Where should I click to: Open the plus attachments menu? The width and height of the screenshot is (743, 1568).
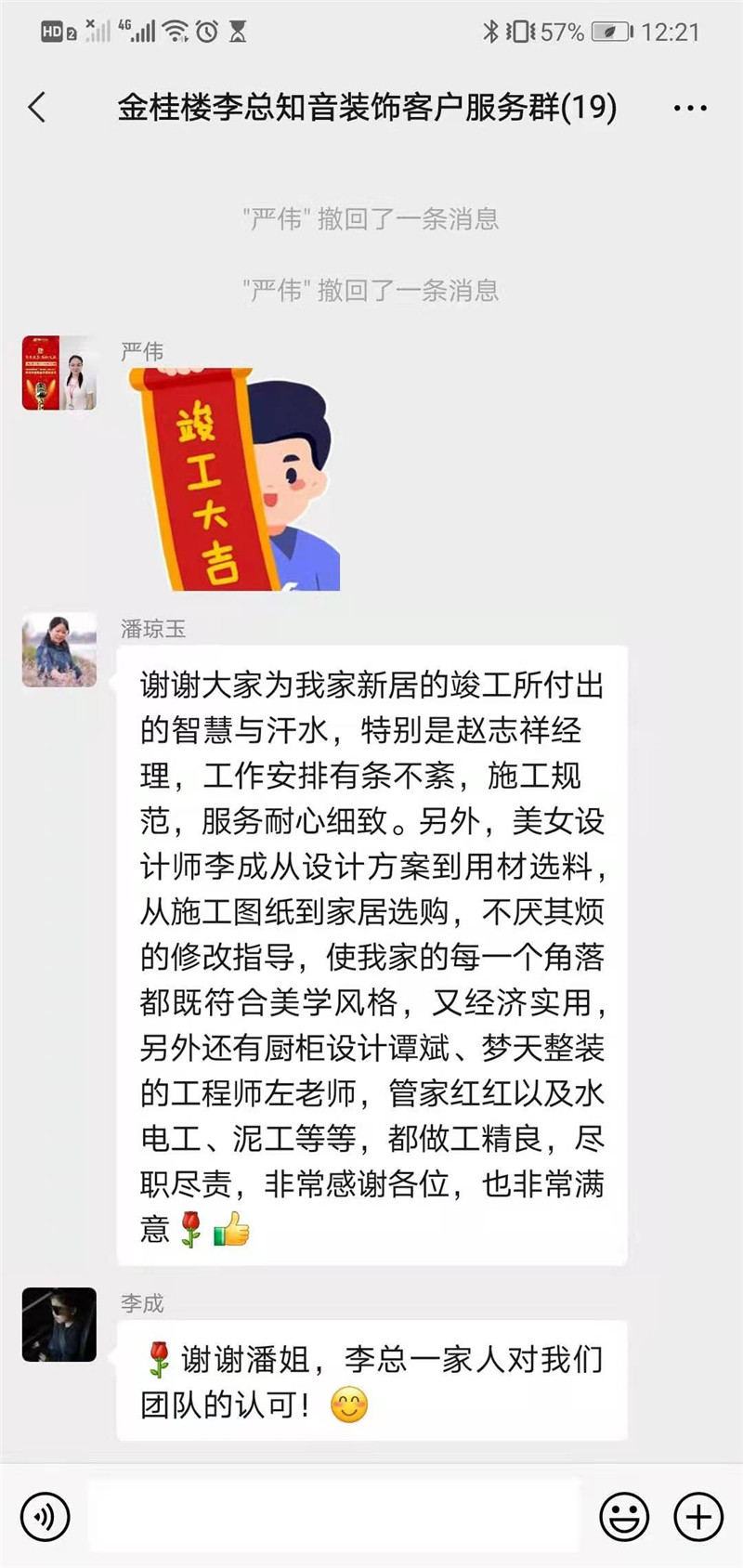tap(697, 1517)
